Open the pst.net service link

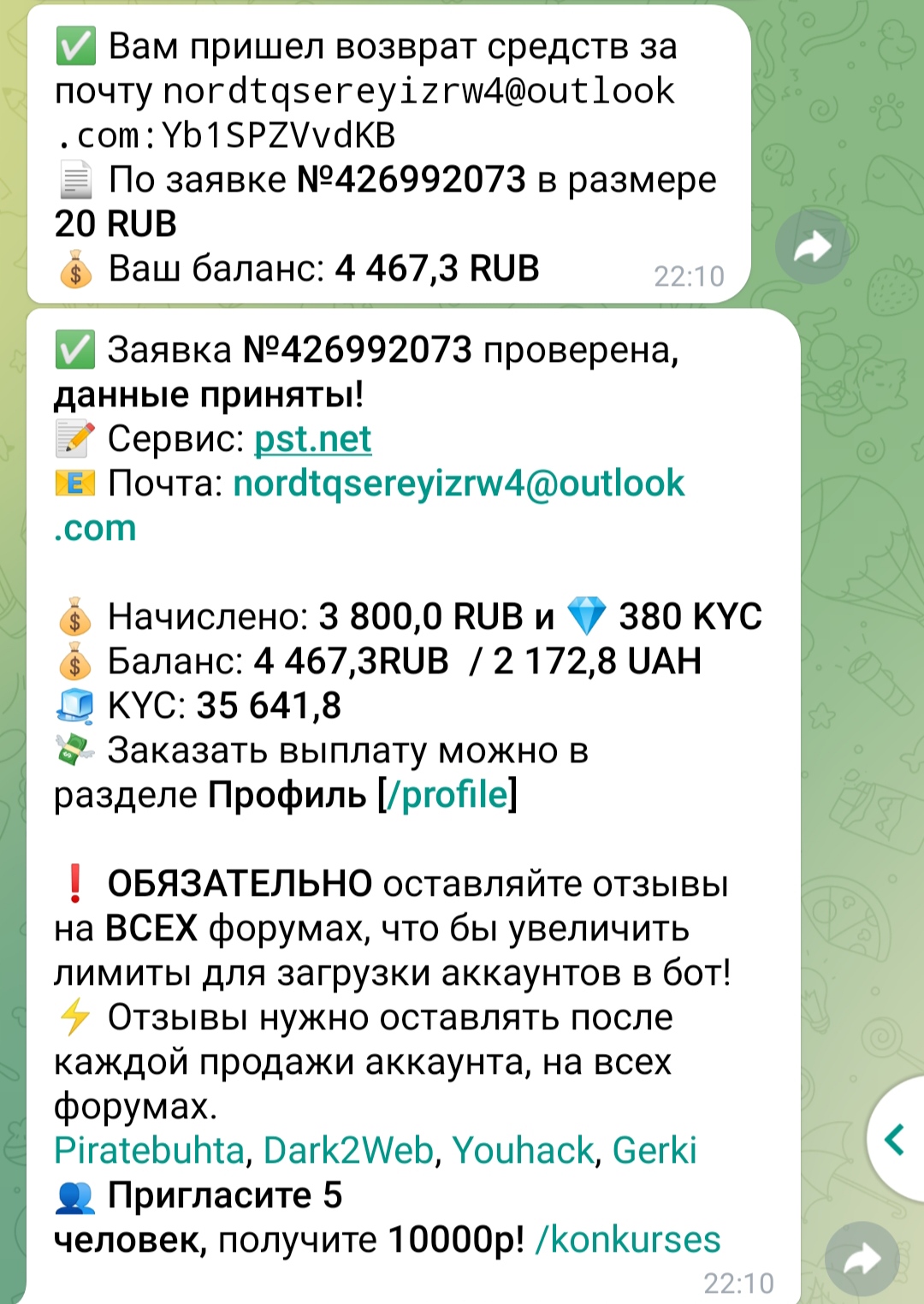312,440
